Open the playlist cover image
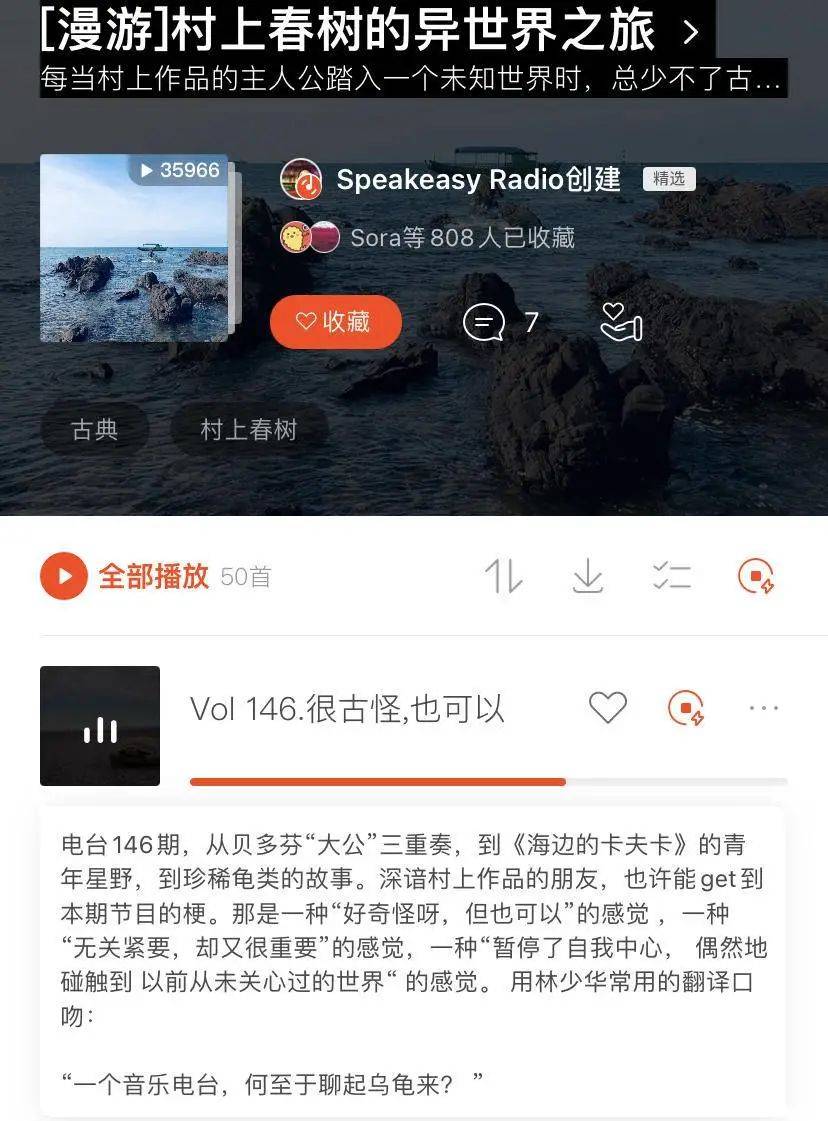Viewport: 828px width, 1121px height. 134,249
